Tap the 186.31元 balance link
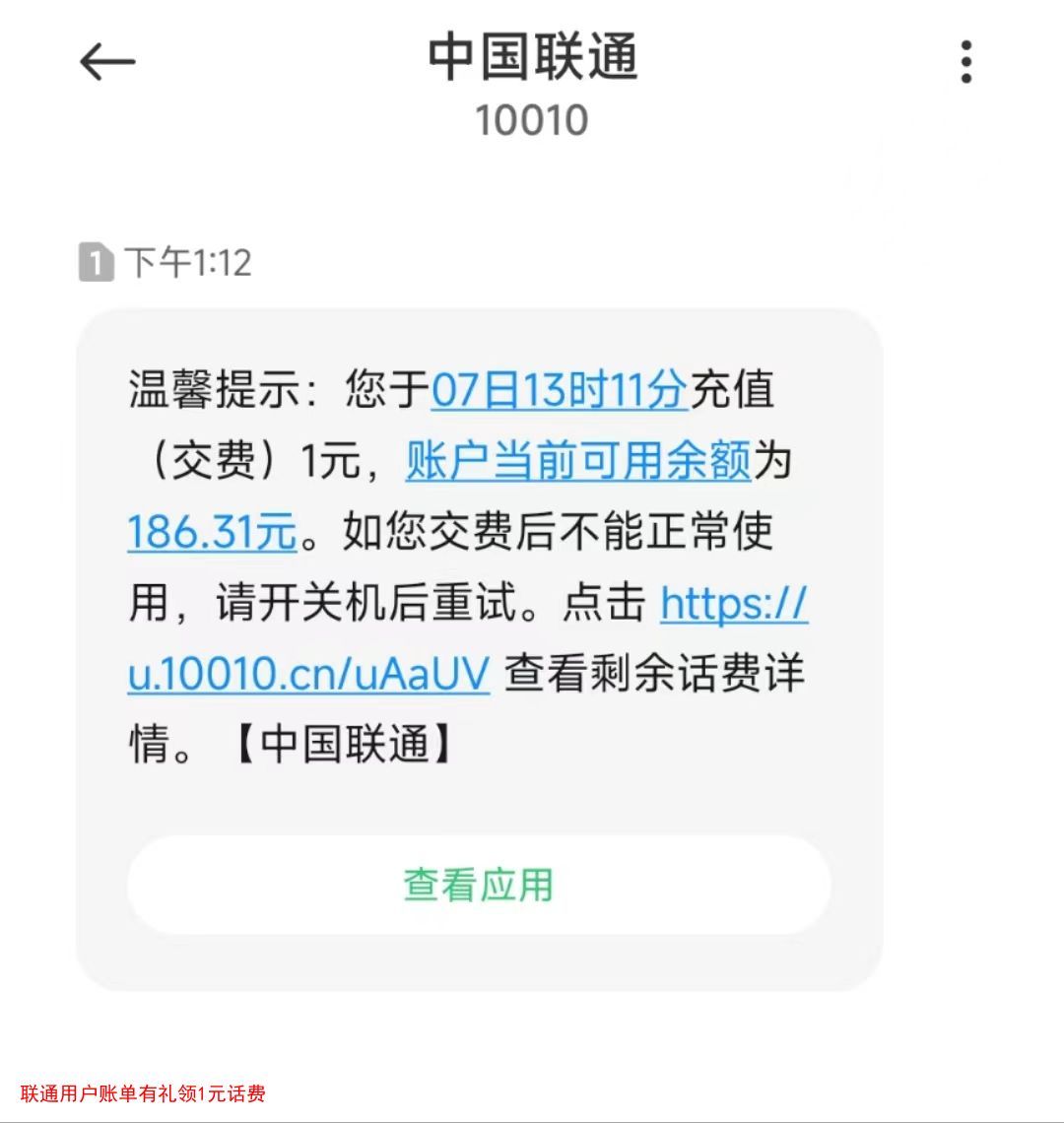Image resolution: width=1064 pixels, height=1123 pixels. pyautogui.click(x=212, y=532)
